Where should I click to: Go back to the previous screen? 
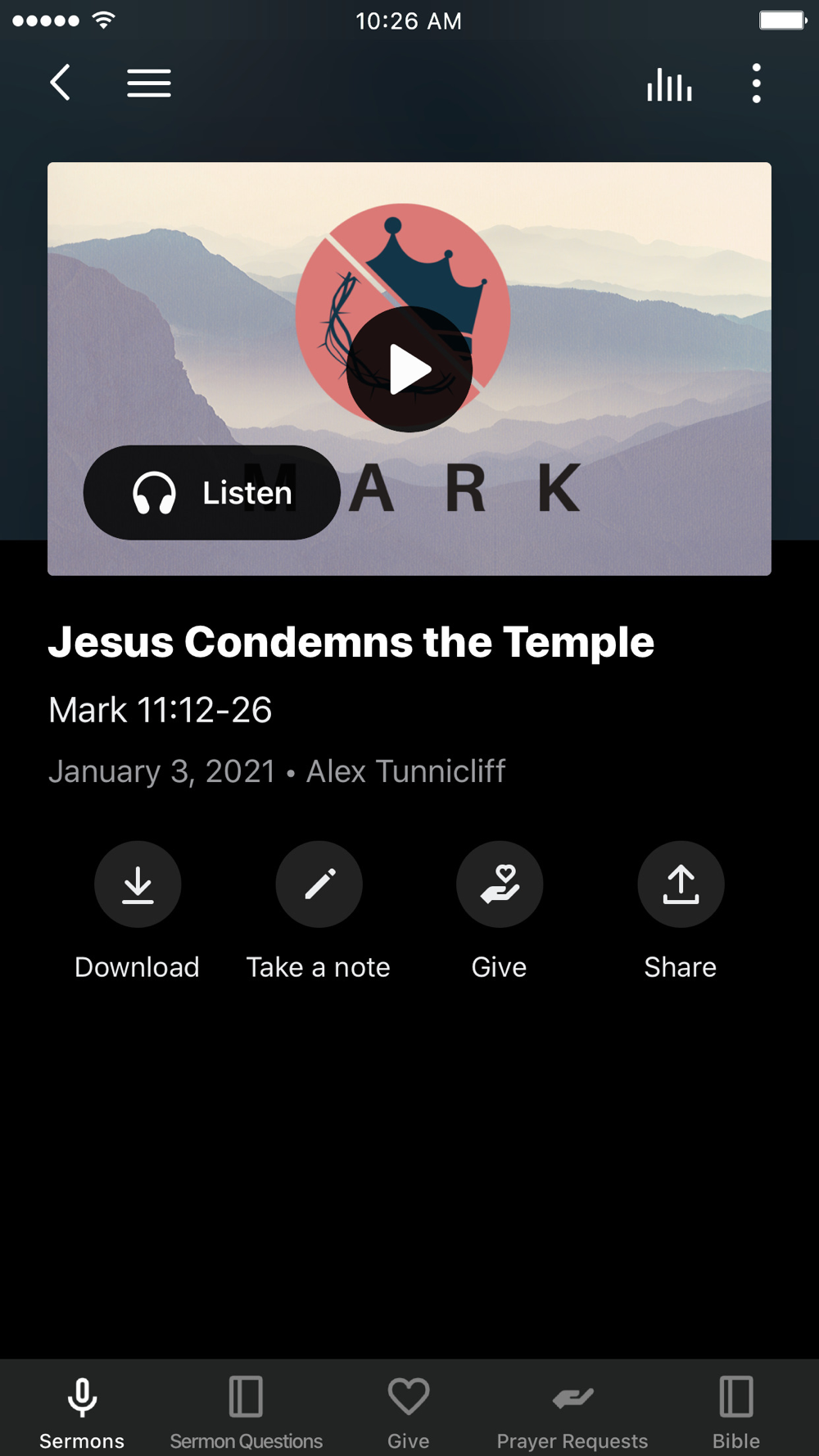(x=61, y=83)
